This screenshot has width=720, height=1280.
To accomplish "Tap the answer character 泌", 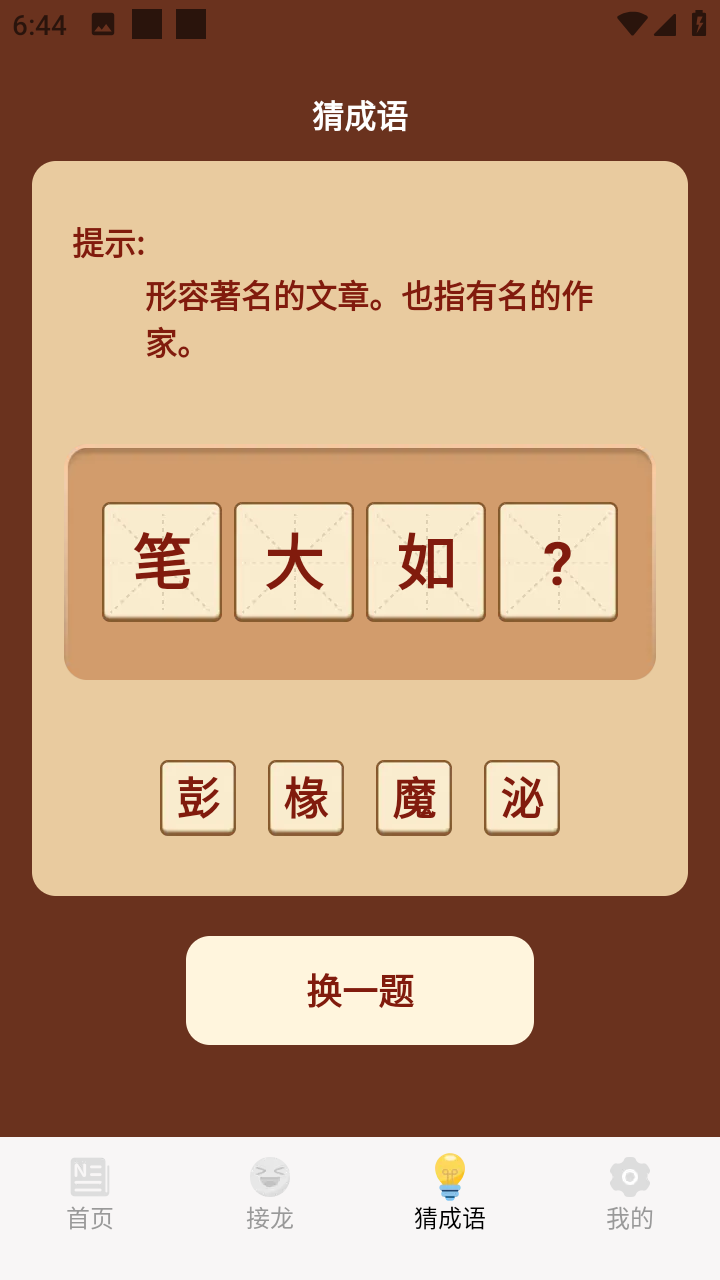I will tap(522, 797).
